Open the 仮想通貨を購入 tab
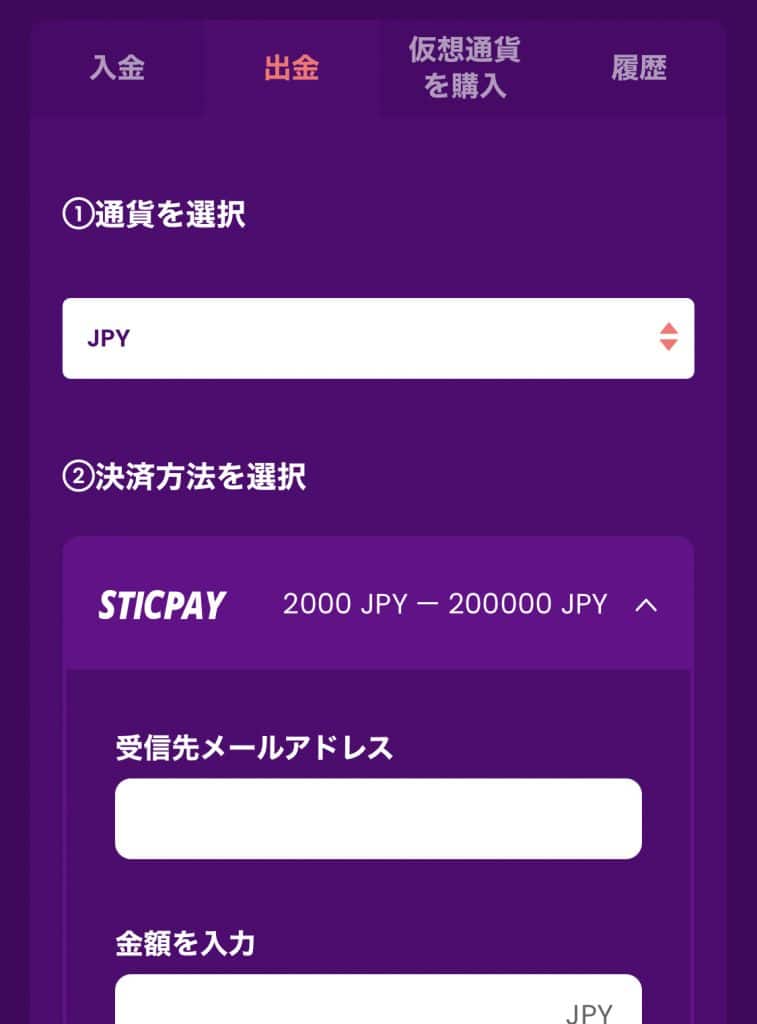Screen dimensions: 757x1024 [x=465, y=69]
